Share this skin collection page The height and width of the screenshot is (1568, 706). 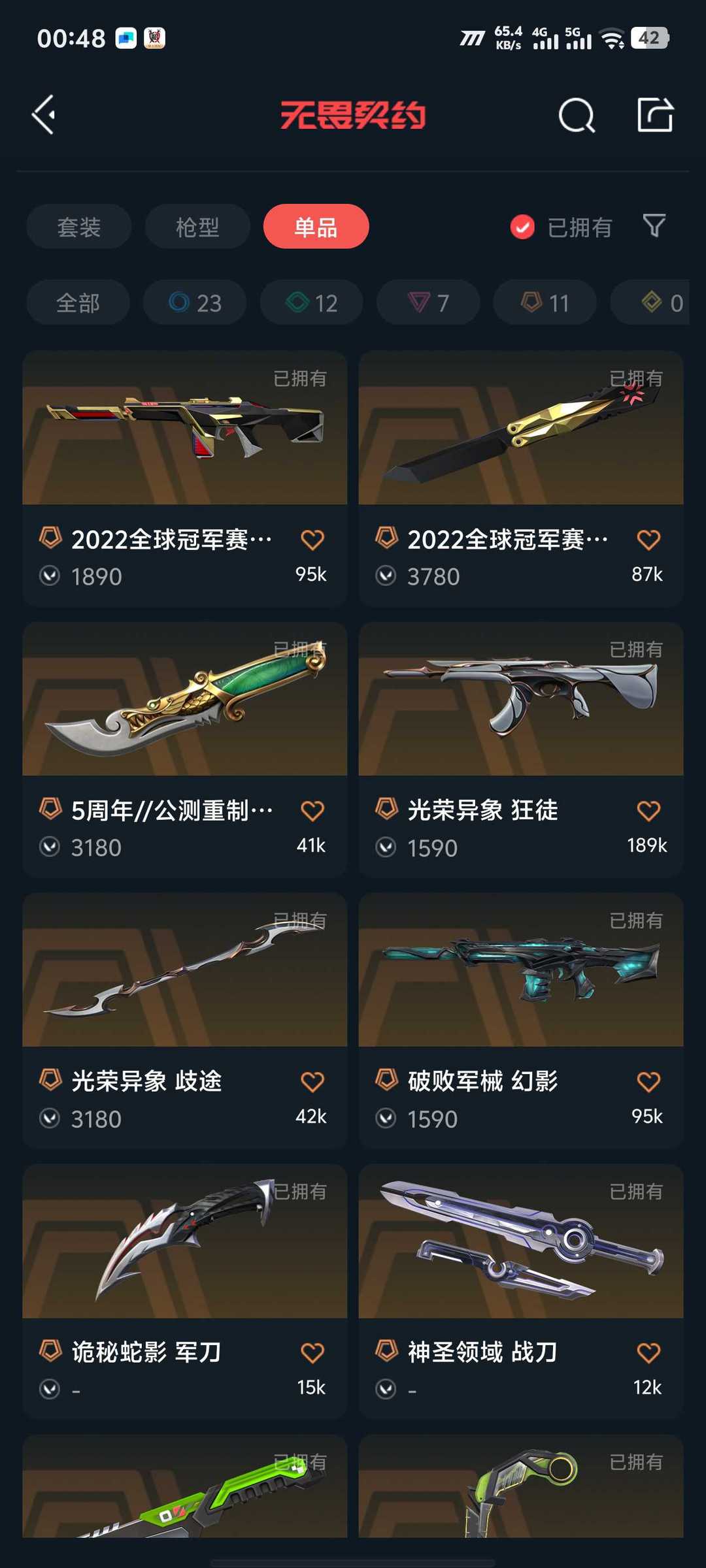pos(655,115)
